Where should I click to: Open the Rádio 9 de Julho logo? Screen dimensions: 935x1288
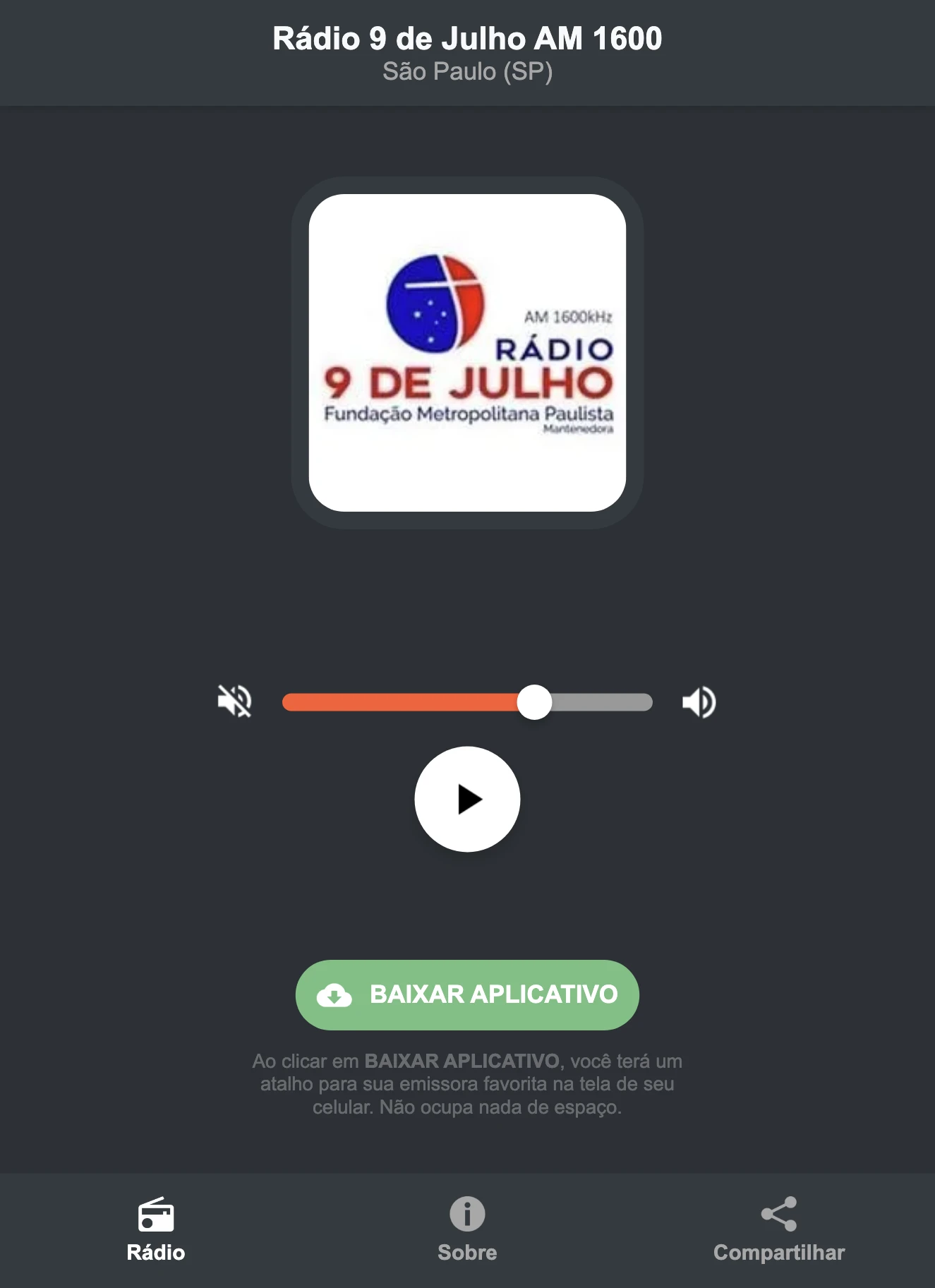coord(467,349)
